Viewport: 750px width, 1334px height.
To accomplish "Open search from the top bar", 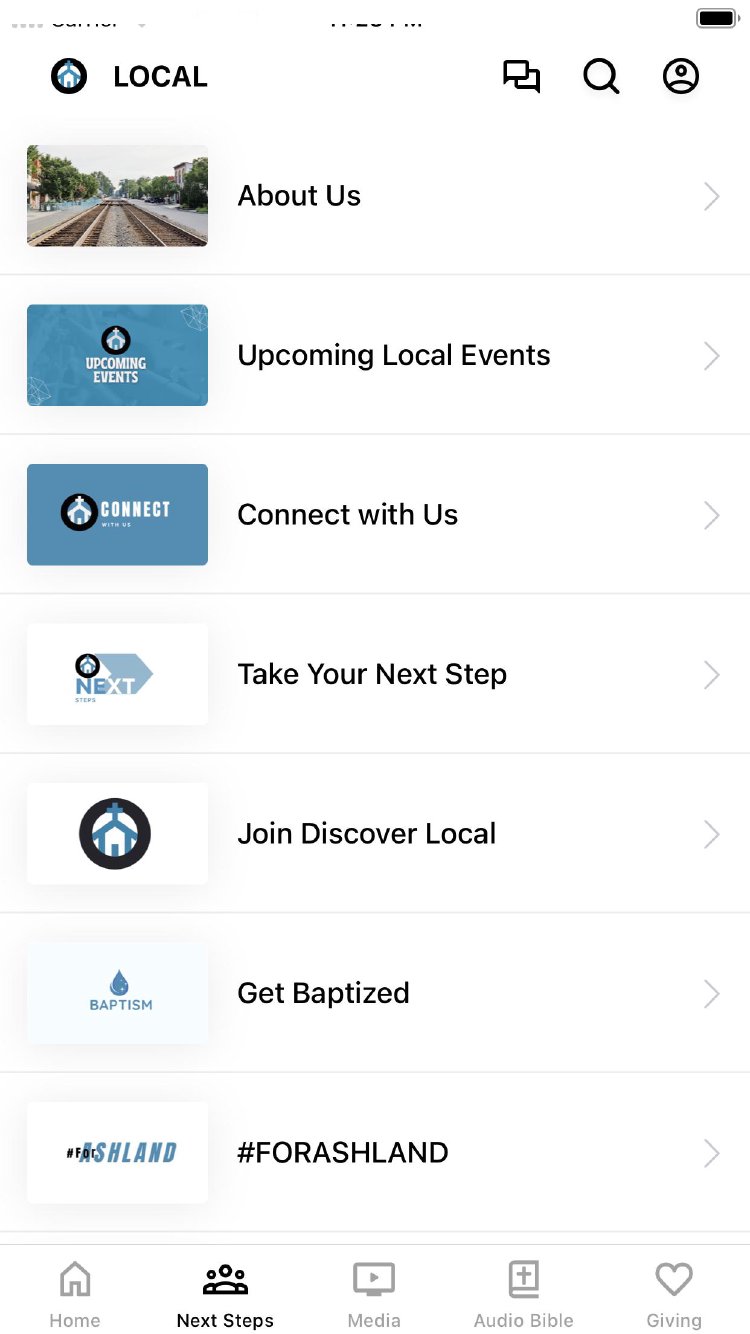I will click(601, 77).
